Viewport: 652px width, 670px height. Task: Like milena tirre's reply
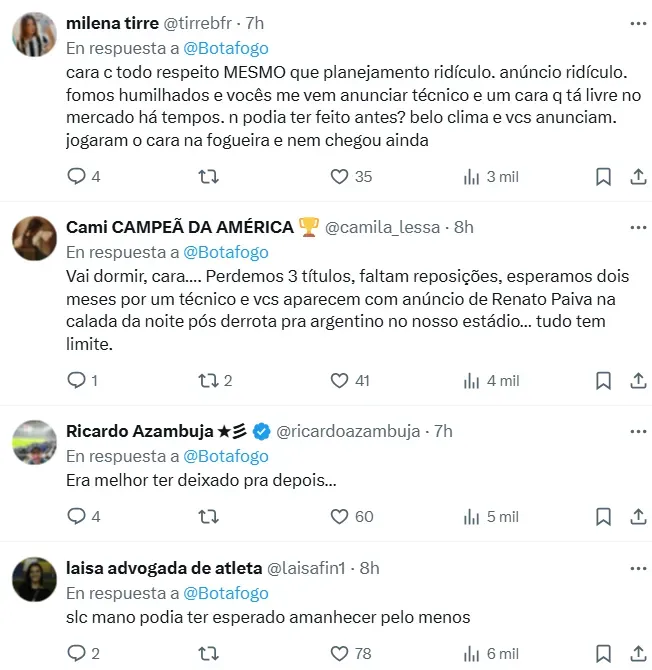click(x=340, y=177)
